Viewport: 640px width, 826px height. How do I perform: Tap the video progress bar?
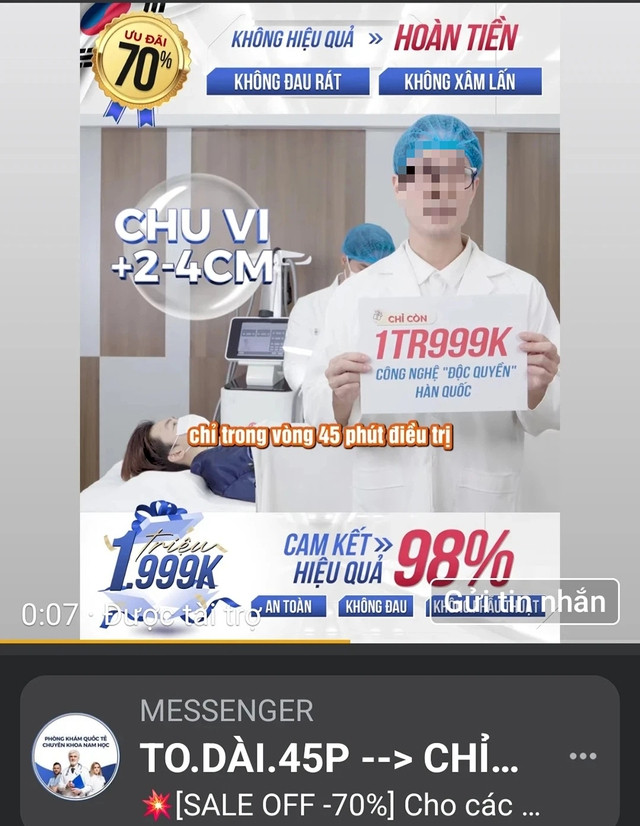point(320,641)
